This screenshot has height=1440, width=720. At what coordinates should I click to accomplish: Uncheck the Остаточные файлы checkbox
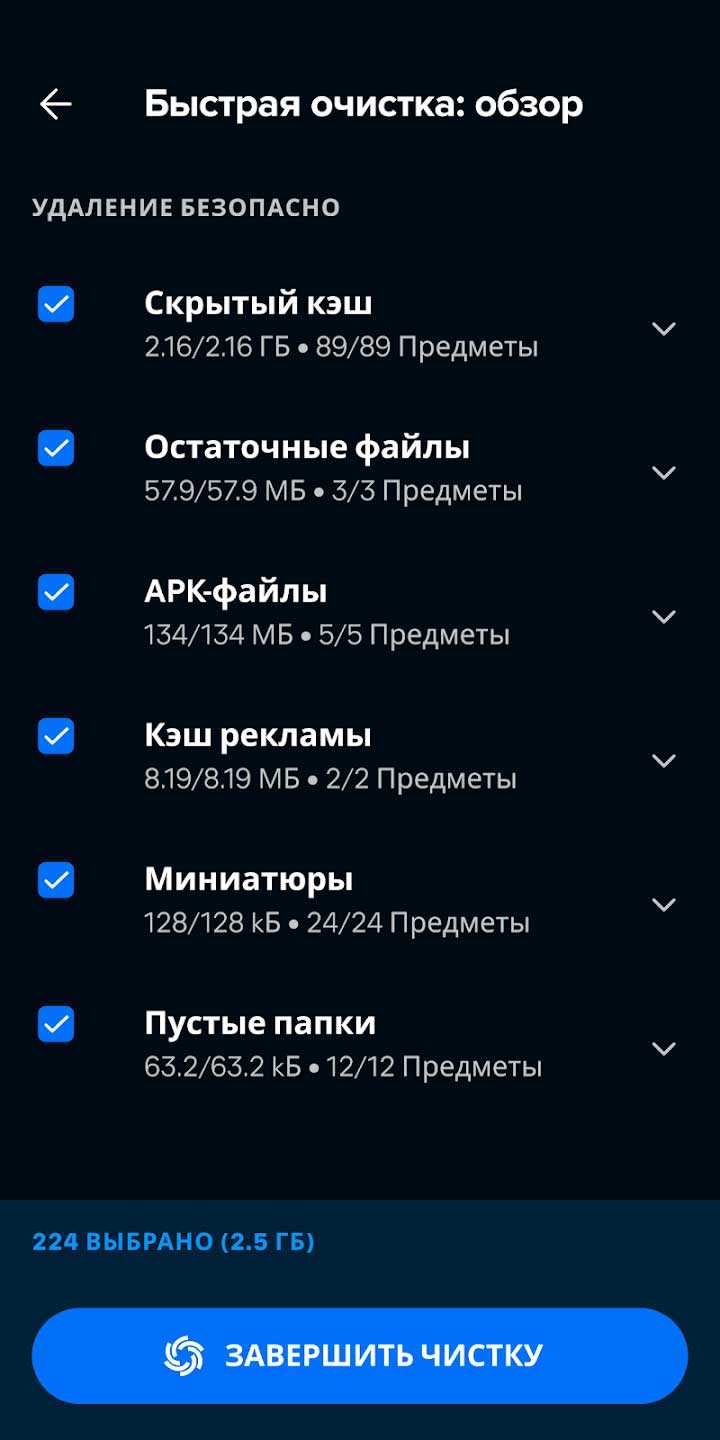56,448
